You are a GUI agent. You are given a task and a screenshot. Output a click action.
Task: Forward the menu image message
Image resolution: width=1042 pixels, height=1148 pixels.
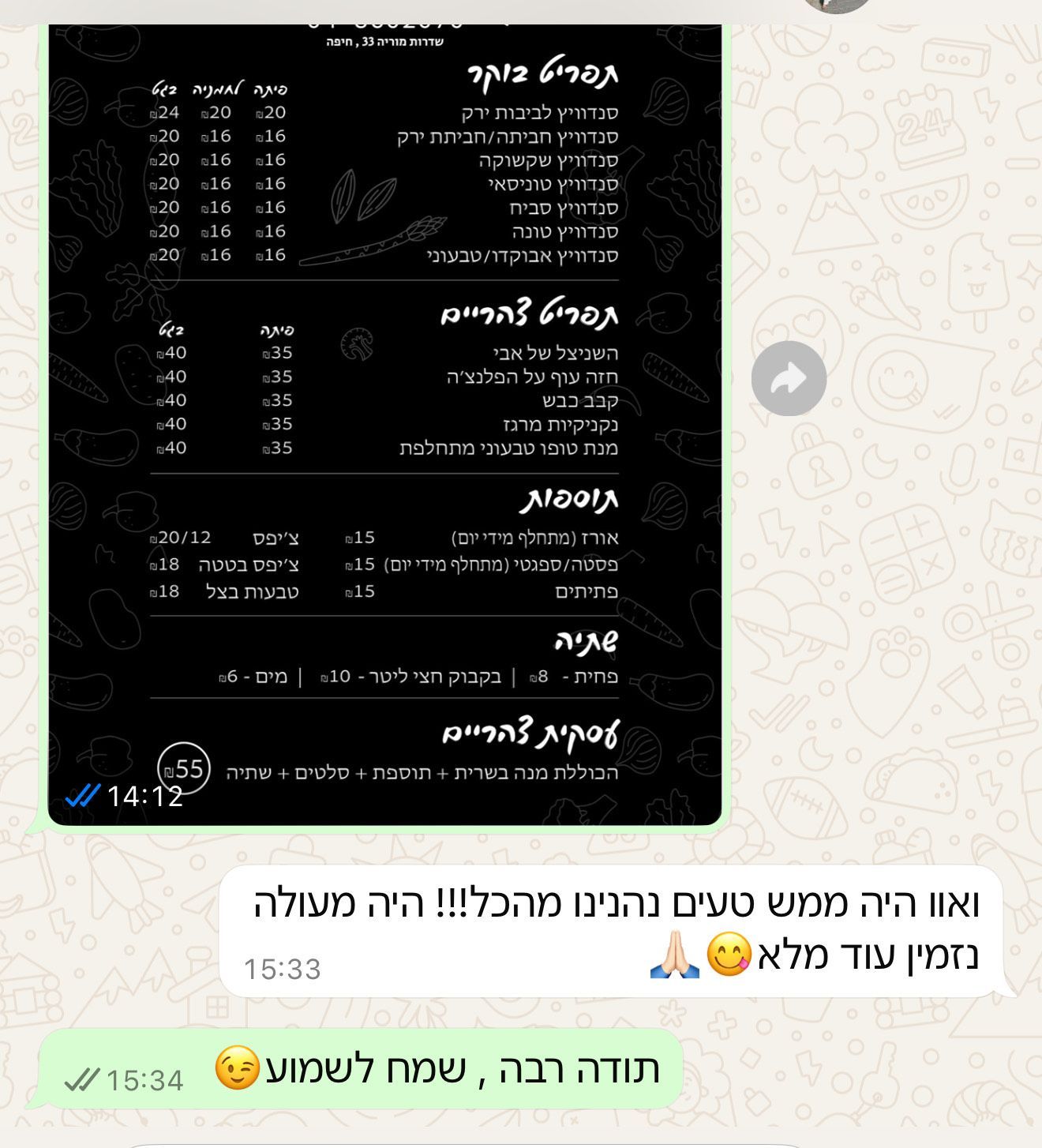tap(789, 379)
